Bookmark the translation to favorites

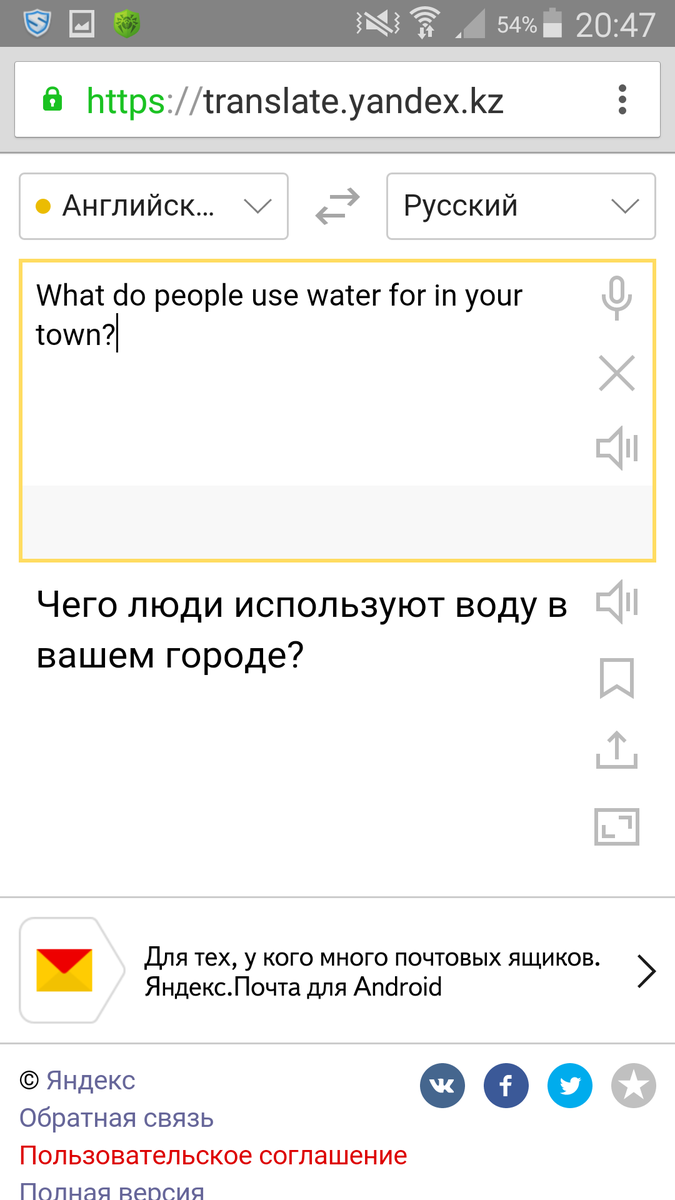[617, 677]
